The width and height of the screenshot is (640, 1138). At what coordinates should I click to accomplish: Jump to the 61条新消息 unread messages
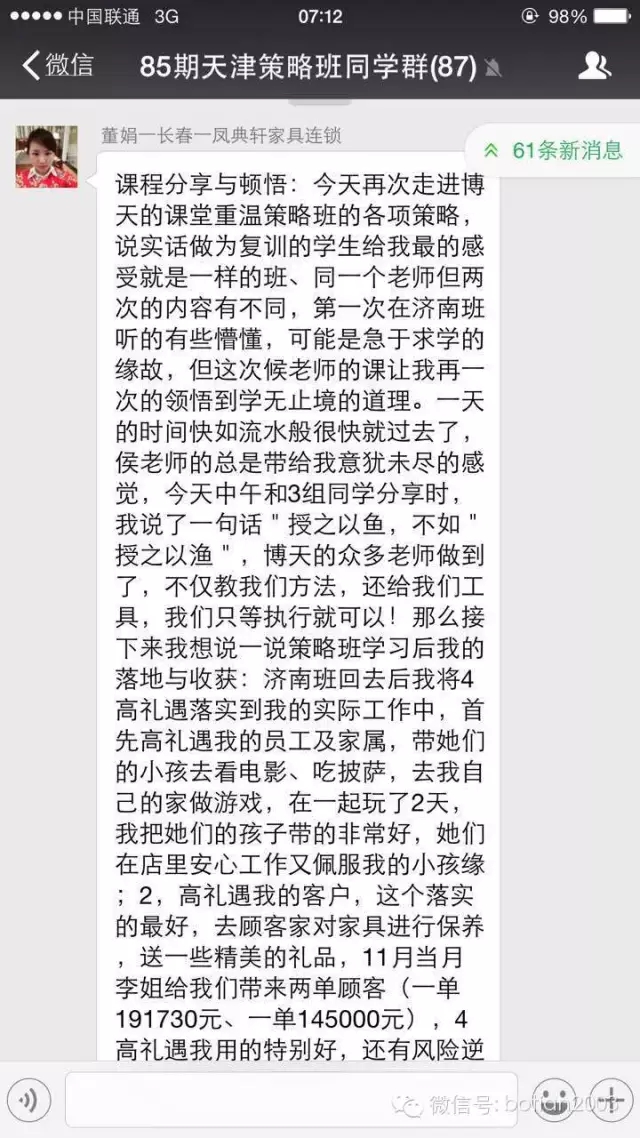[x=554, y=150]
